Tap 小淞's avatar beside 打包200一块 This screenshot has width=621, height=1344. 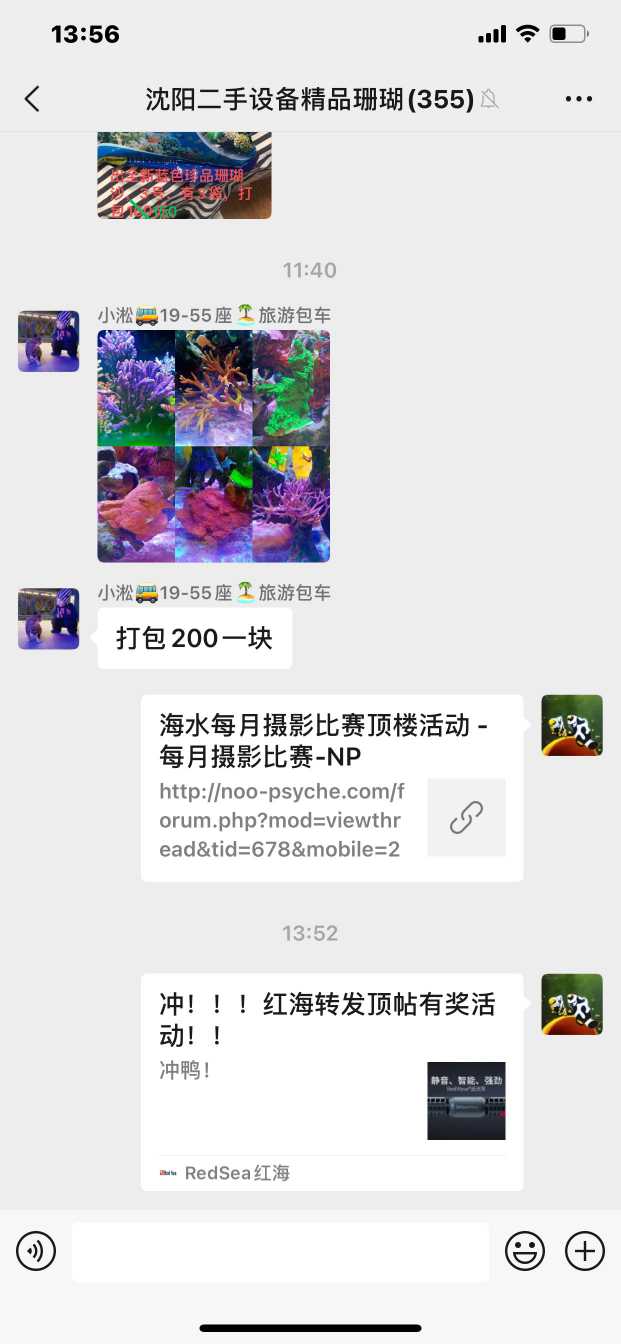(x=48, y=619)
